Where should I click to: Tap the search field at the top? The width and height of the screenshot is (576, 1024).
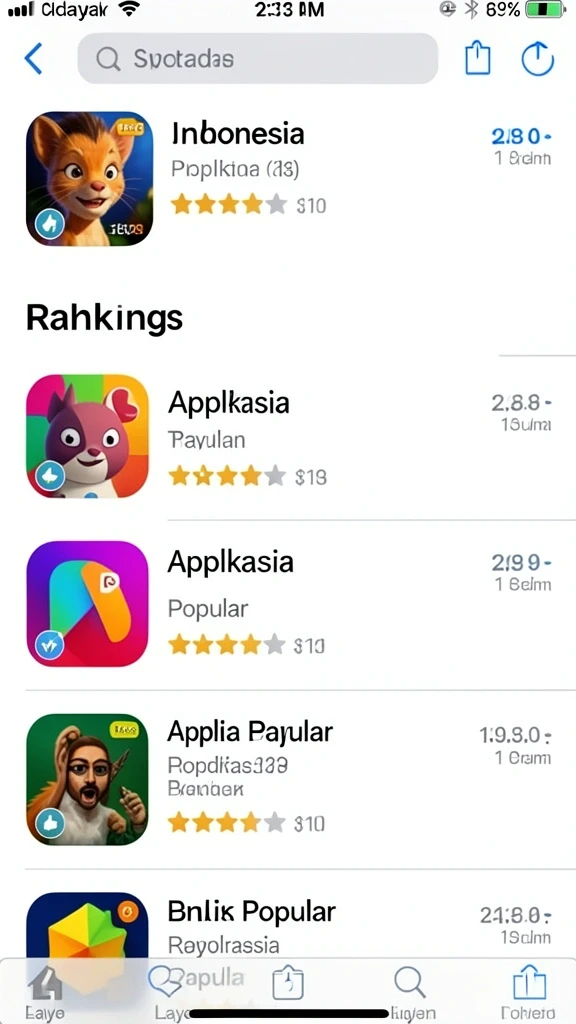coord(257,59)
